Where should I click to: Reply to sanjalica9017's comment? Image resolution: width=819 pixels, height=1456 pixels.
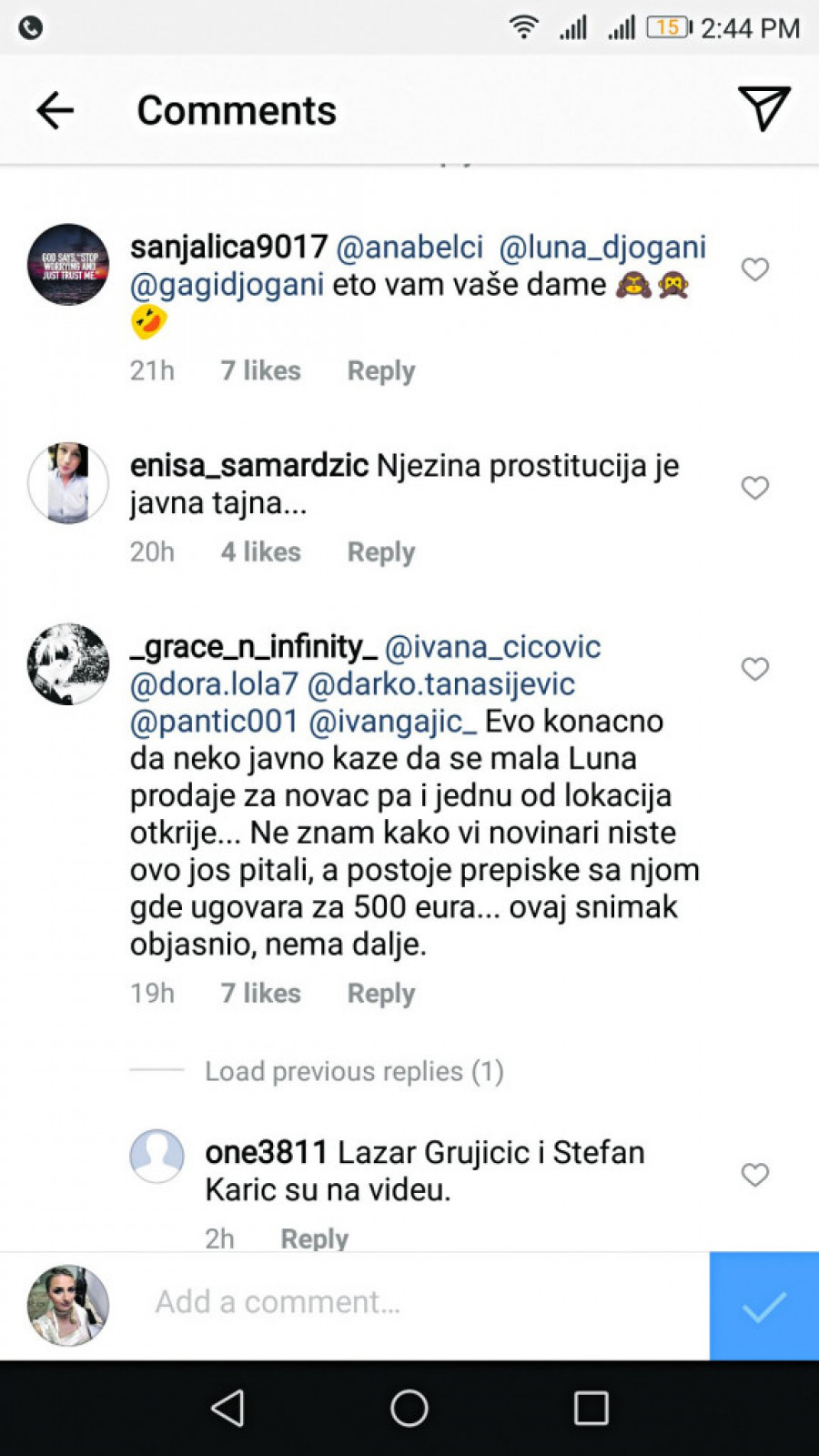click(380, 371)
